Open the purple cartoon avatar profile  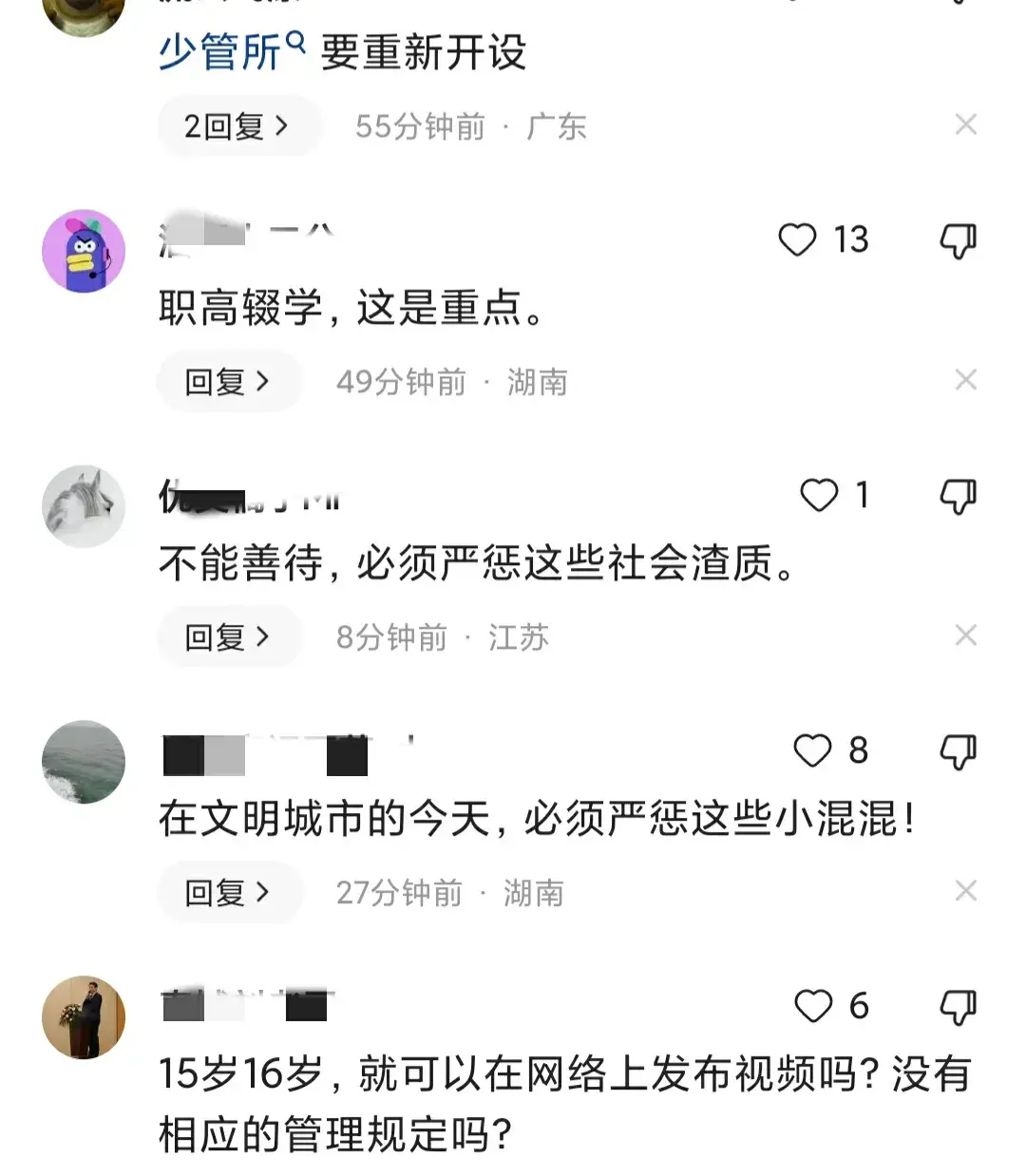pyautogui.click(x=84, y=252)
